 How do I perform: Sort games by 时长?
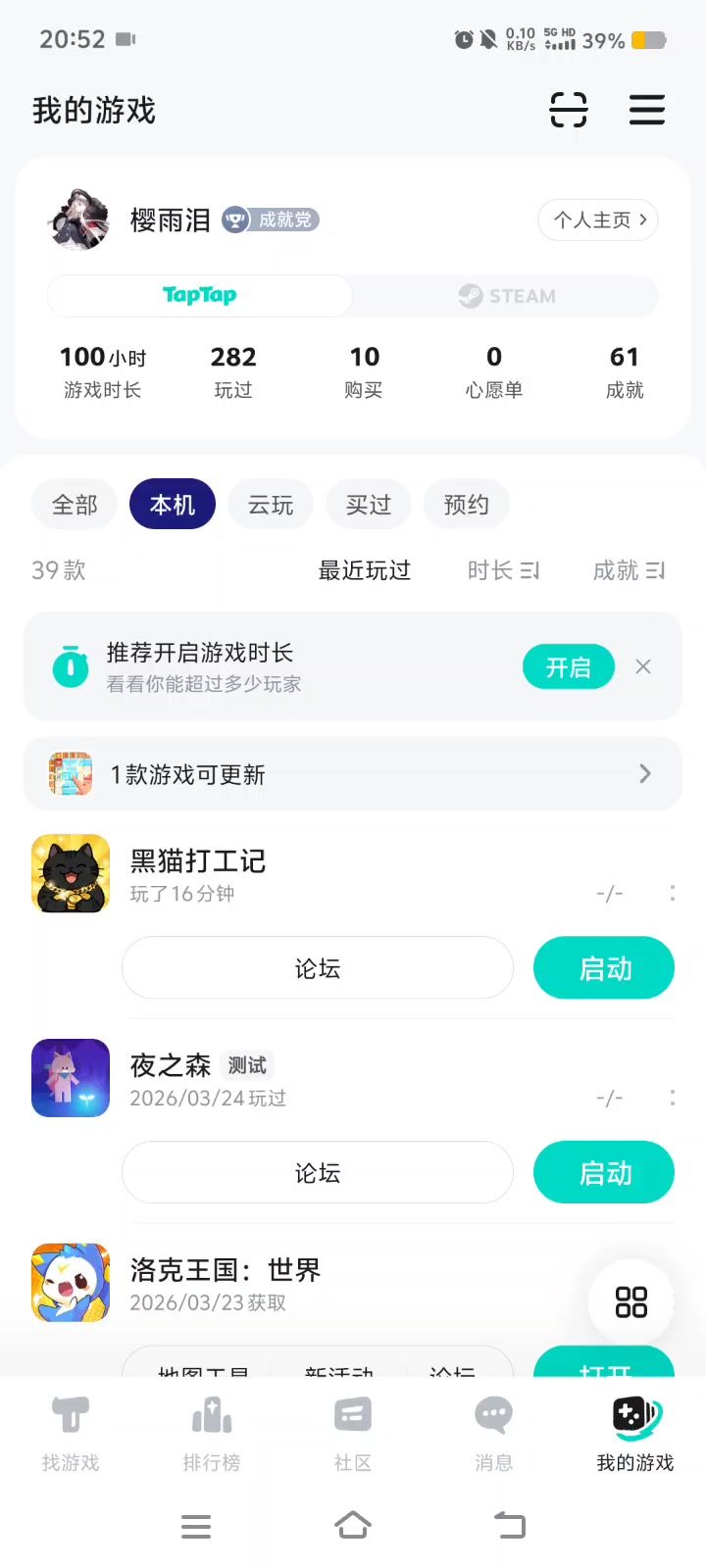click(503, 570)
